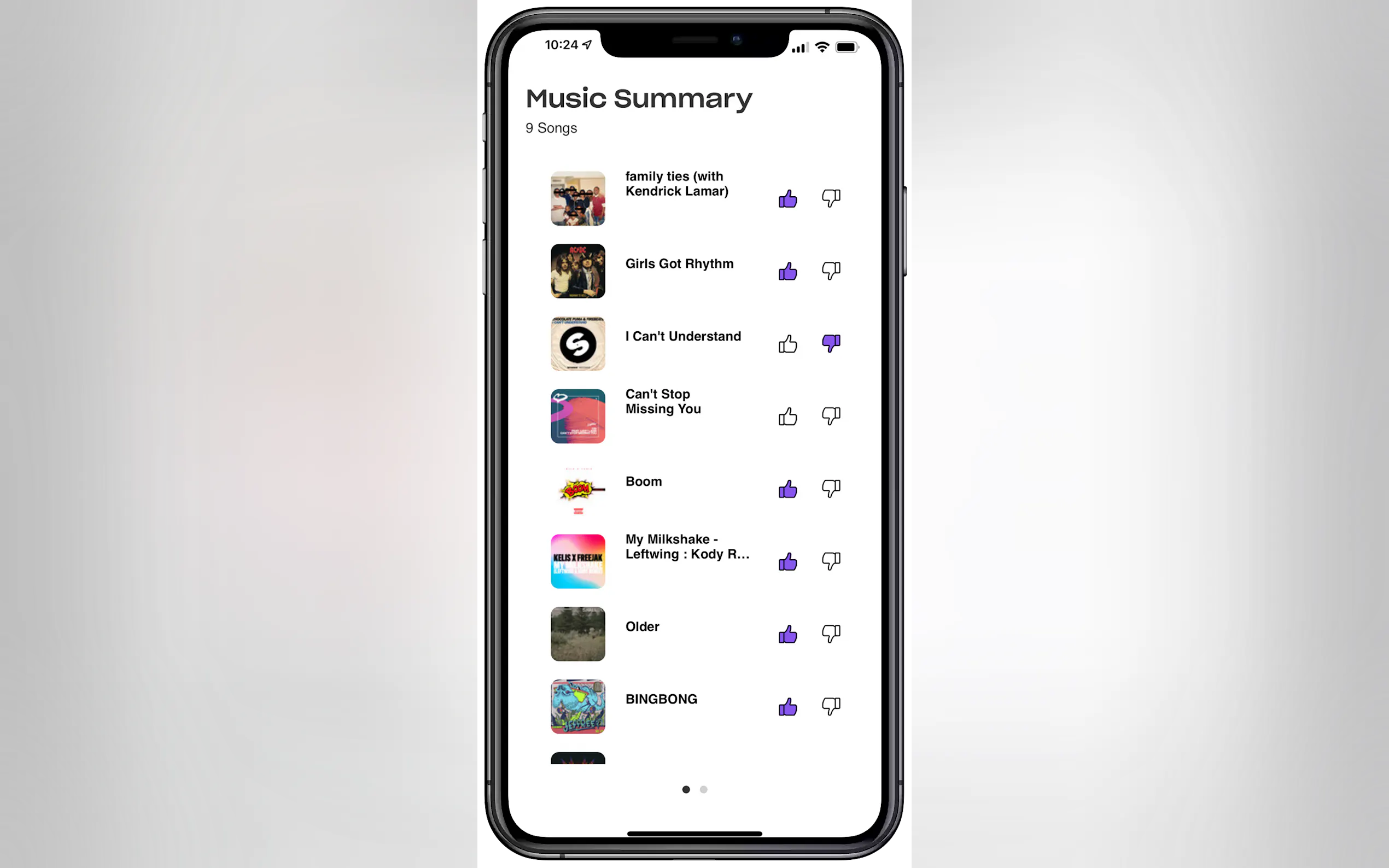Like the song I Can't Understand
1389x868 pixels.
point(787,344)
